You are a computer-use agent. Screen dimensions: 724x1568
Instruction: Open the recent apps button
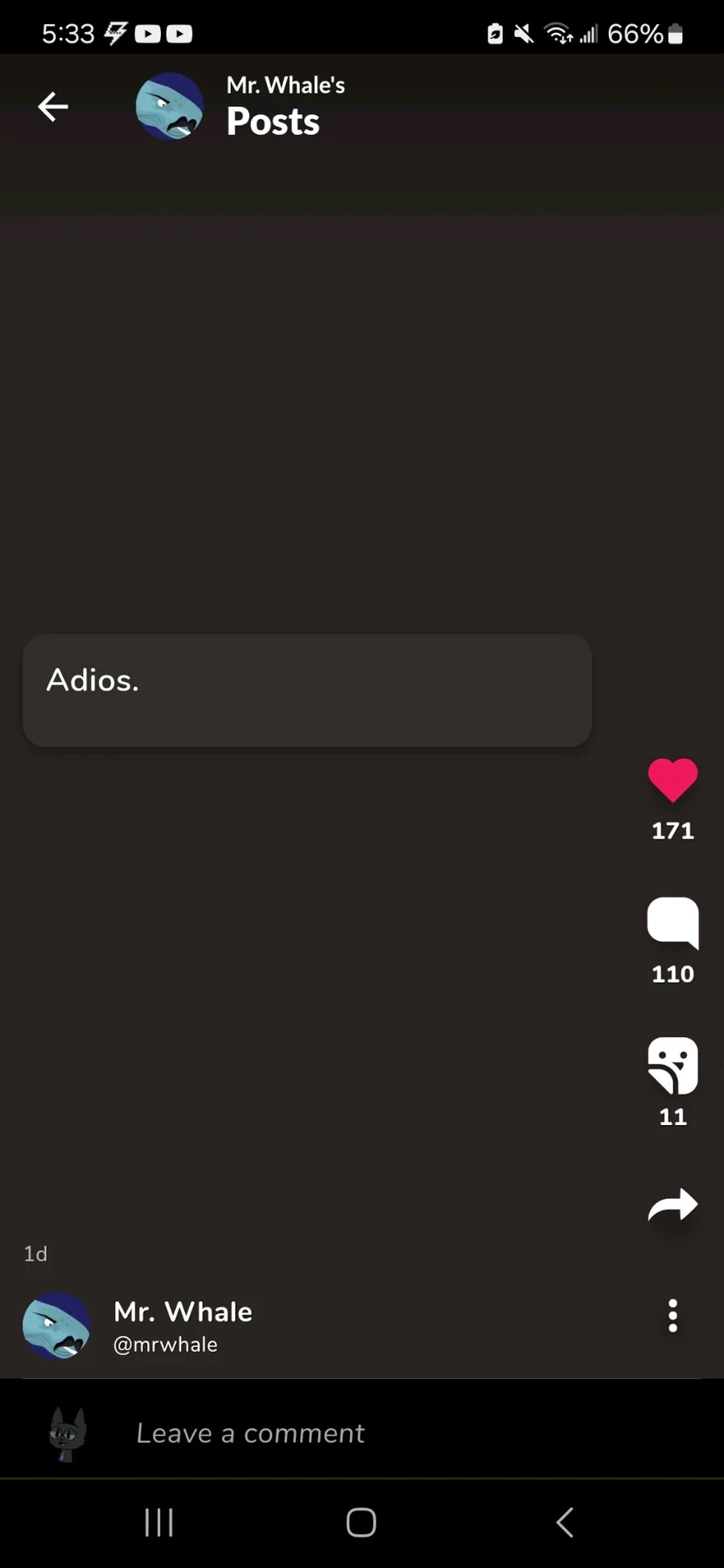point(158,1522)
